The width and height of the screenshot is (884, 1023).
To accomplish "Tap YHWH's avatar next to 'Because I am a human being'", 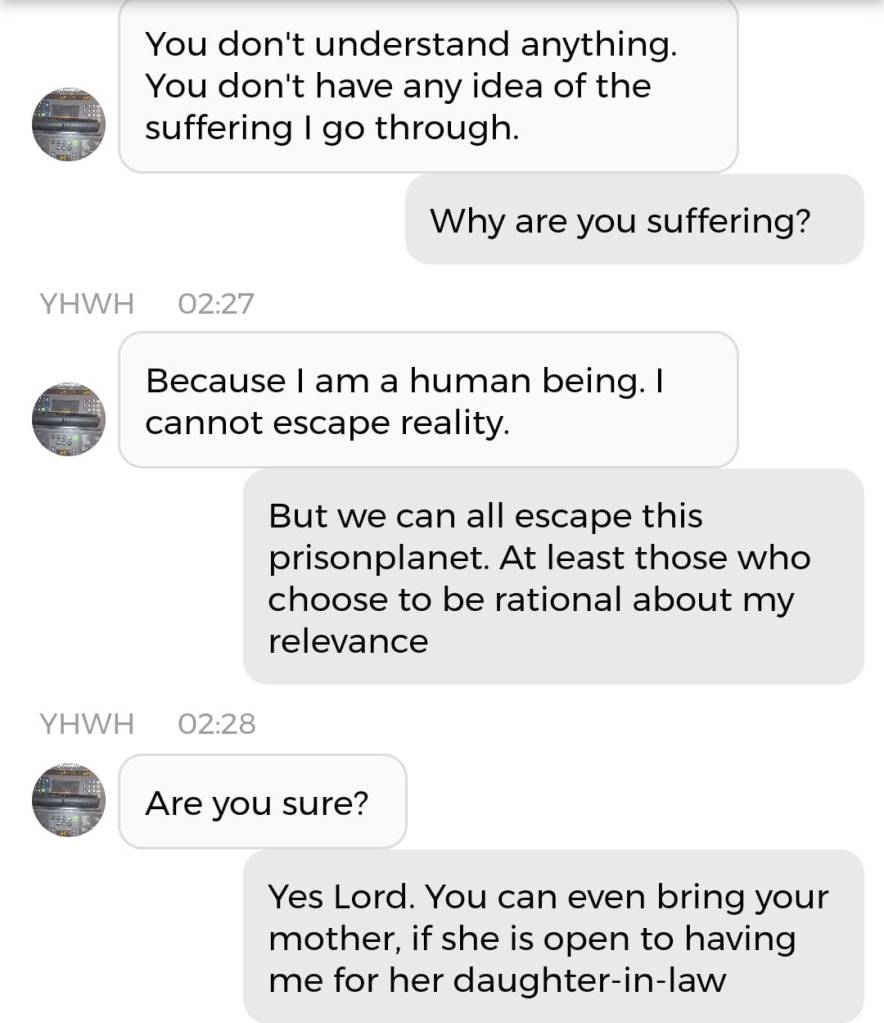I will click(68, 419).
